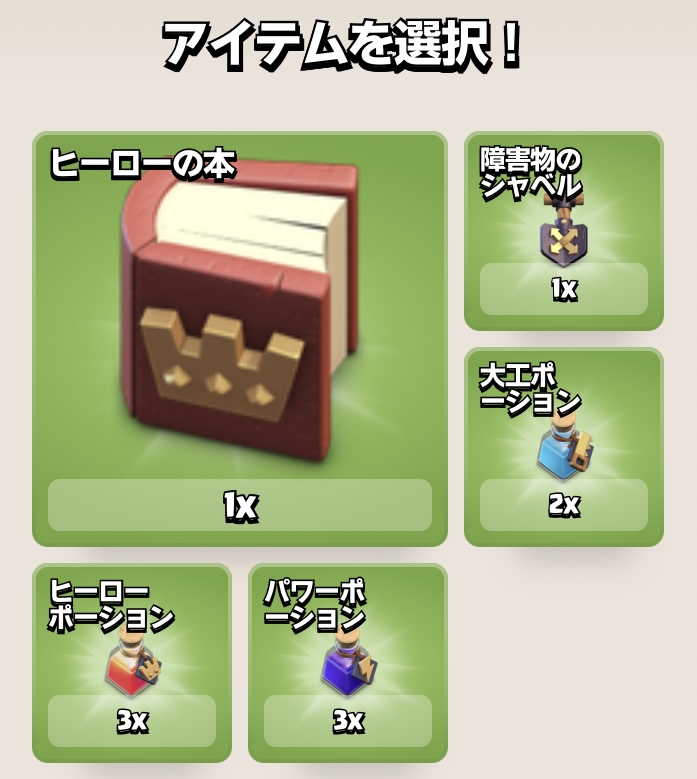This screenshot has width=697, height=779.
Task: Choose the パワーポーション 3x card
Action: pos(348,664)
